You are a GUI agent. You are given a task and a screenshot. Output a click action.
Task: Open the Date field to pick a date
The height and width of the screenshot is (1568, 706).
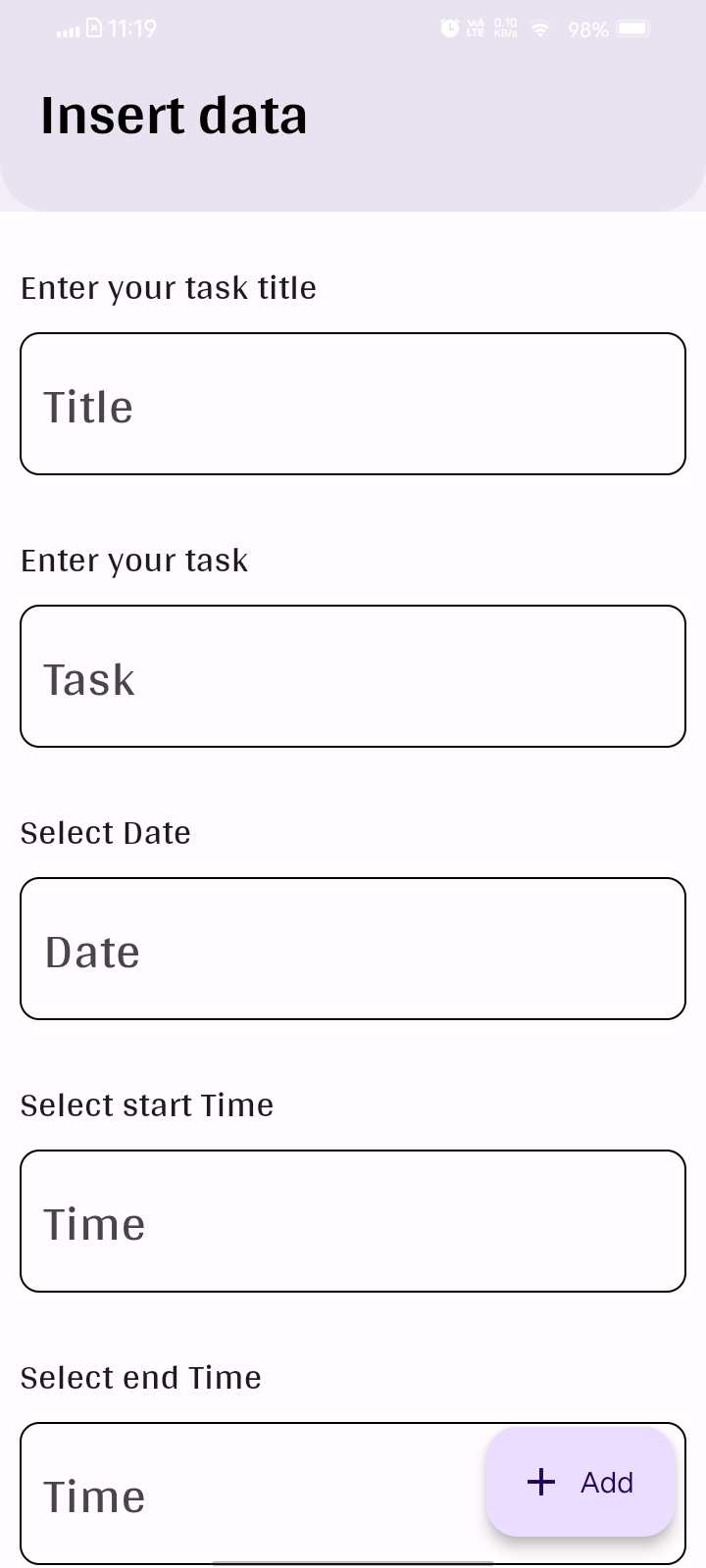pos(353,948)
